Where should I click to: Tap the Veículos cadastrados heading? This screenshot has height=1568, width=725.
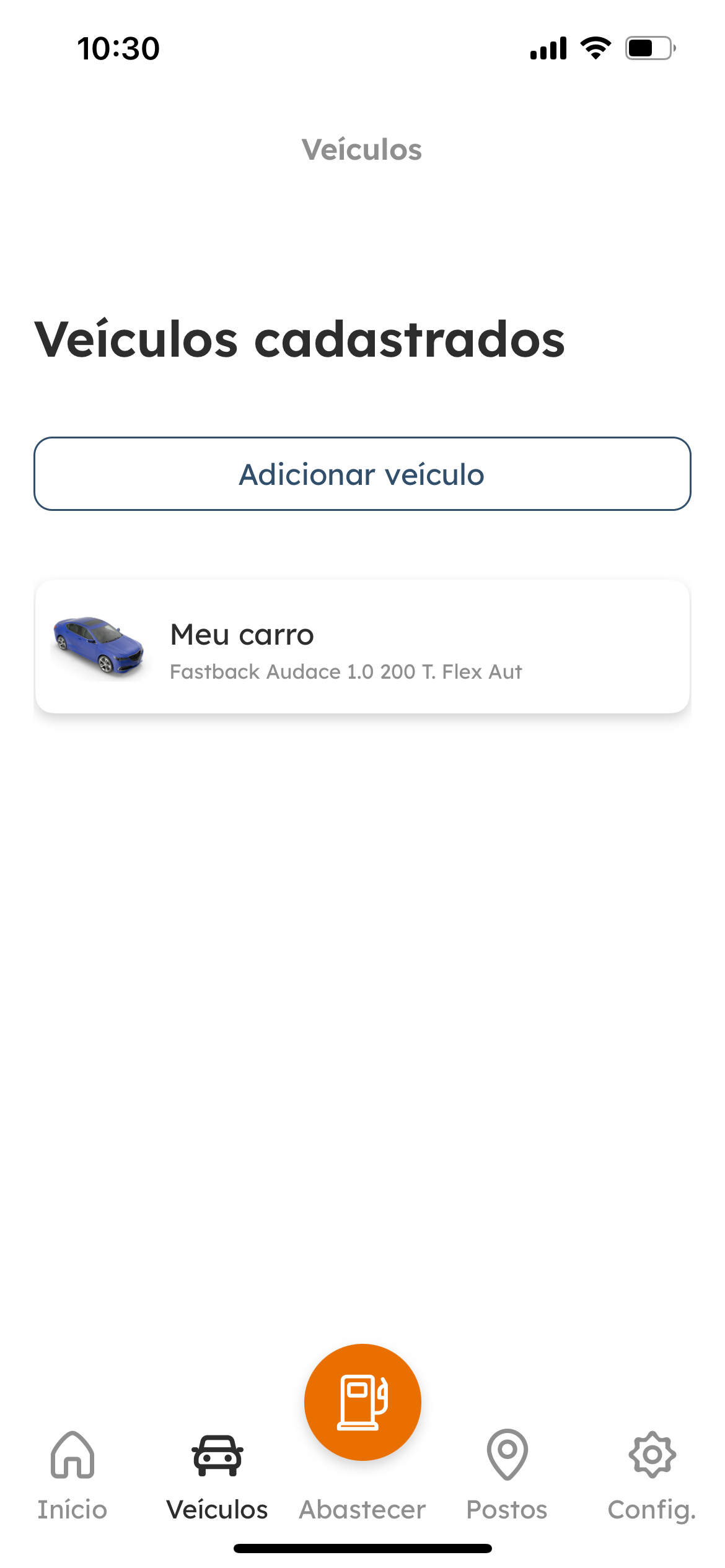coord(299,340)
